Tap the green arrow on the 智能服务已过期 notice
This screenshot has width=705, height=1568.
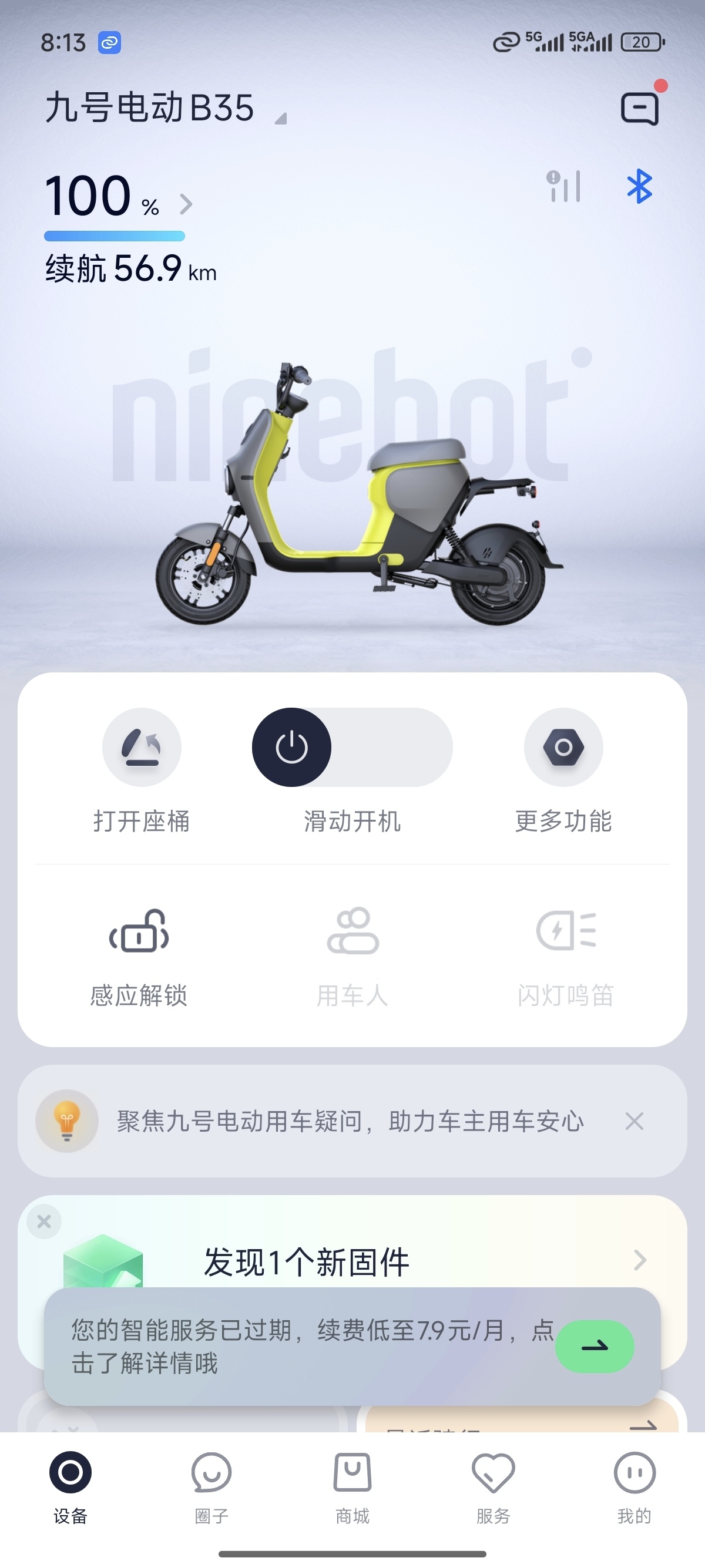tap(594, 1347)
